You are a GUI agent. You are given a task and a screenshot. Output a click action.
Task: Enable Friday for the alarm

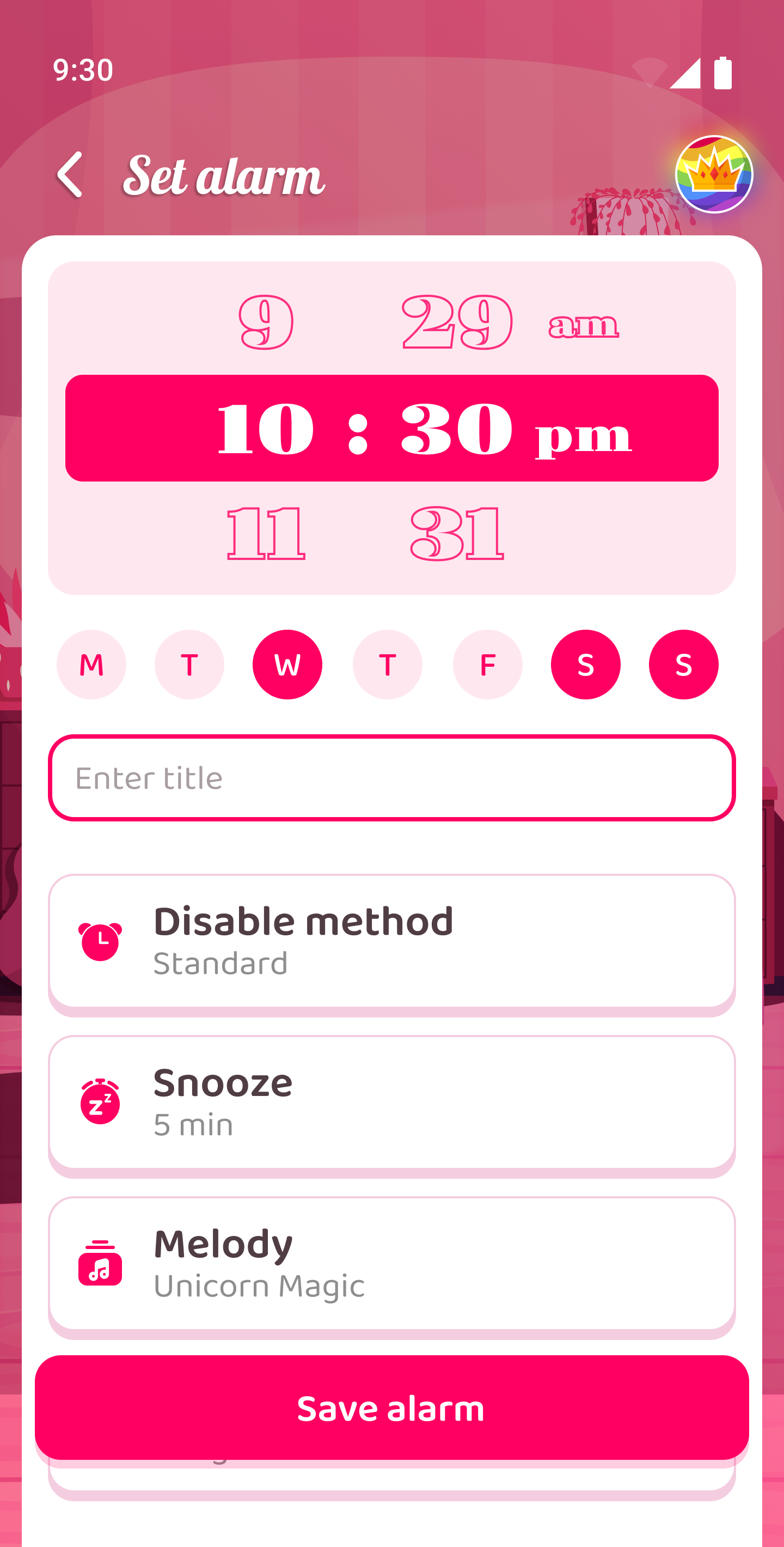point(487,664)
